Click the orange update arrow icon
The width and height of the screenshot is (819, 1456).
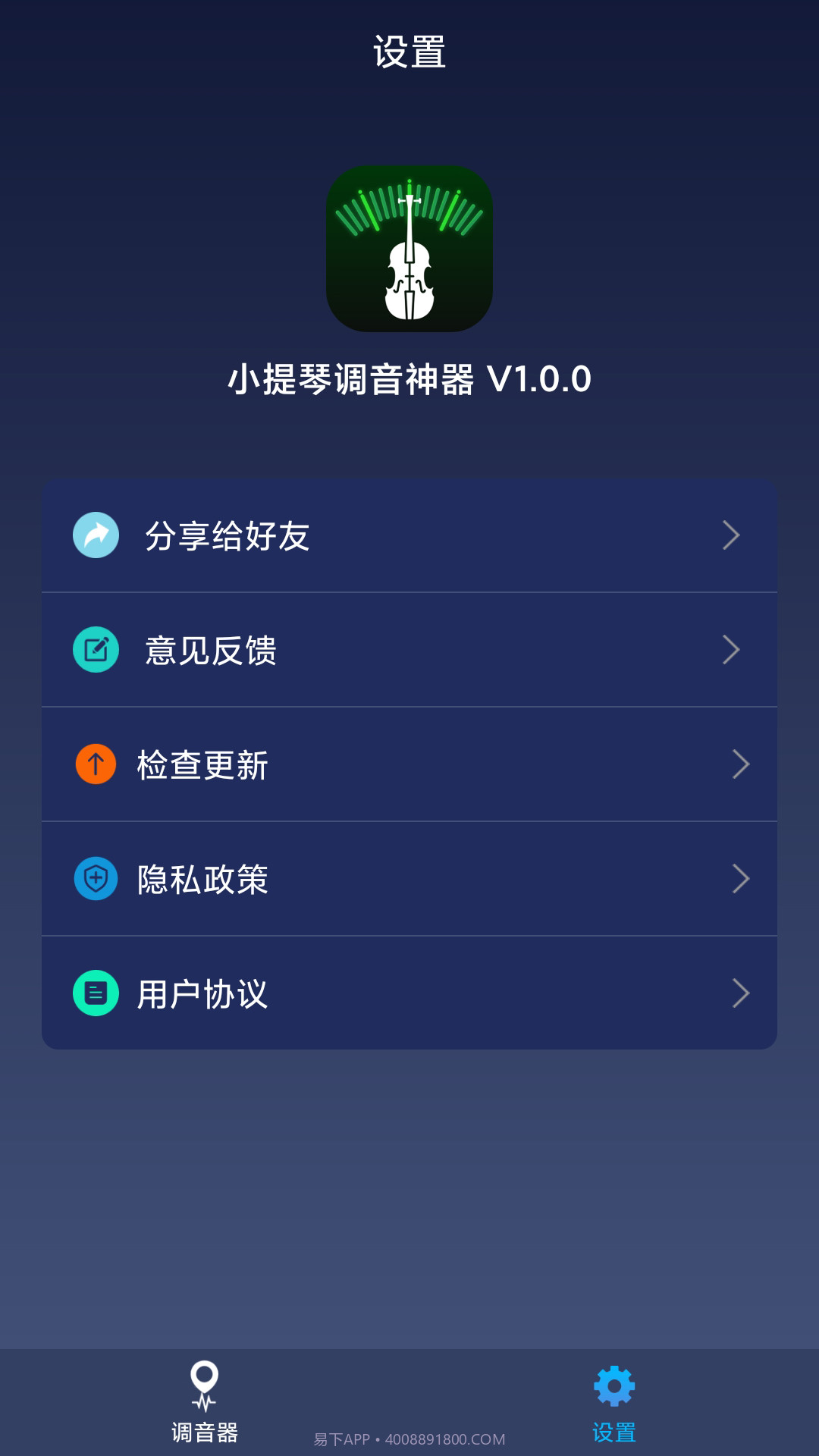tap(96, 764)
